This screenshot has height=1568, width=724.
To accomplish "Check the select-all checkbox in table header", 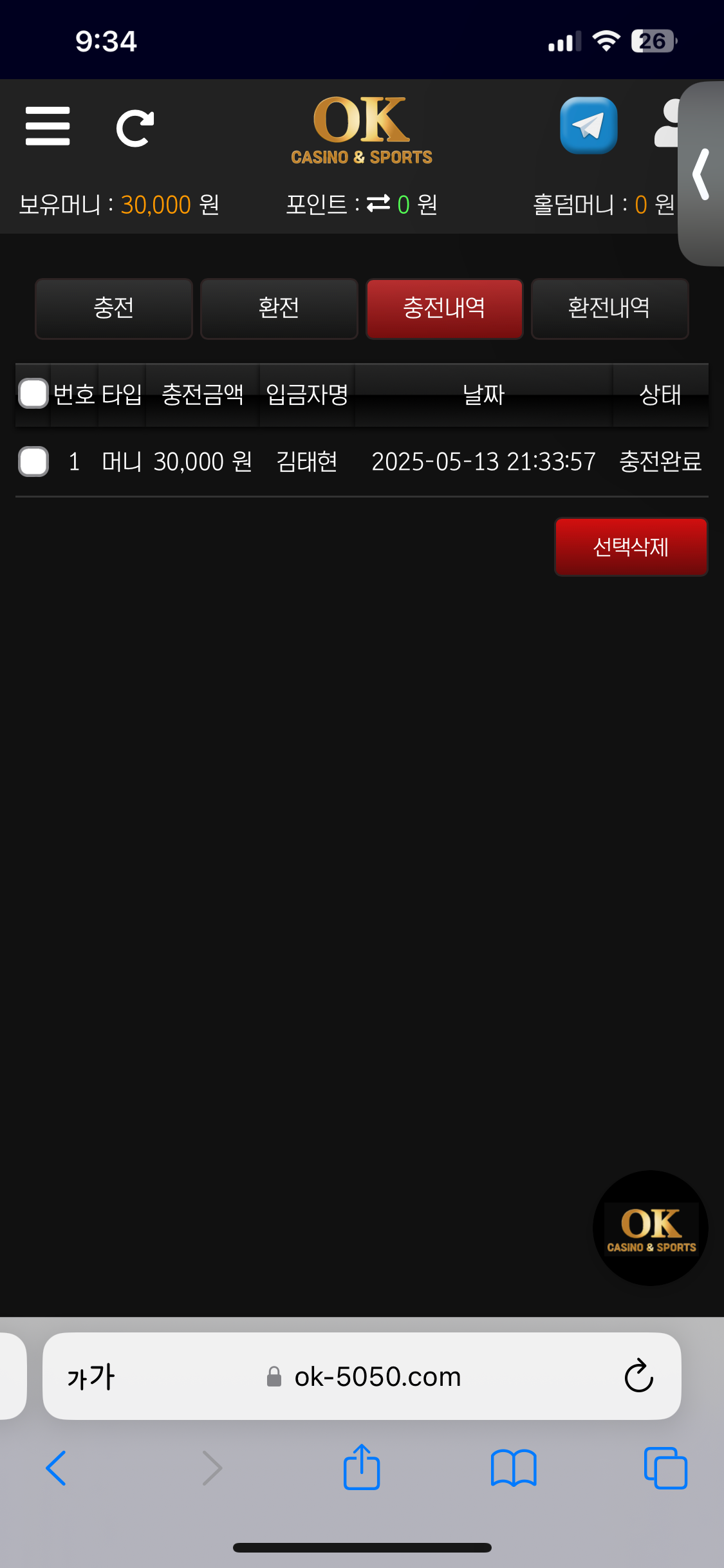I will click(33, 394).
